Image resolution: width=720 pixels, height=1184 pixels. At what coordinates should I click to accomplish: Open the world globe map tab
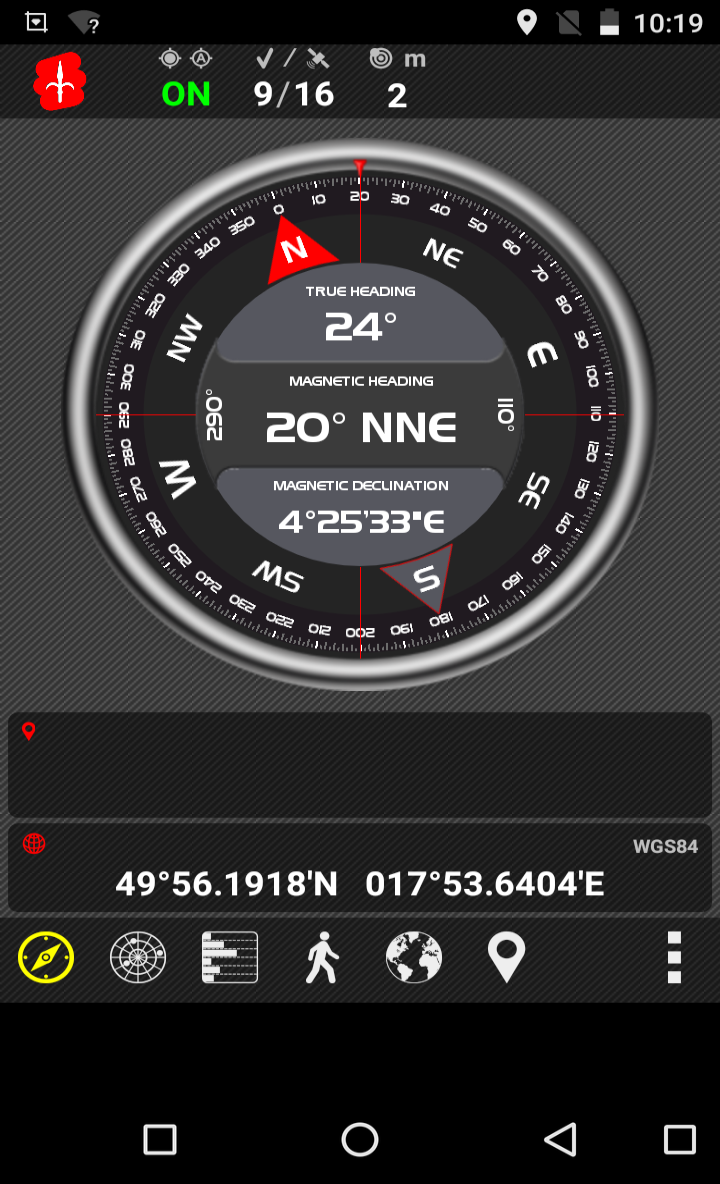tap(414, 957)
